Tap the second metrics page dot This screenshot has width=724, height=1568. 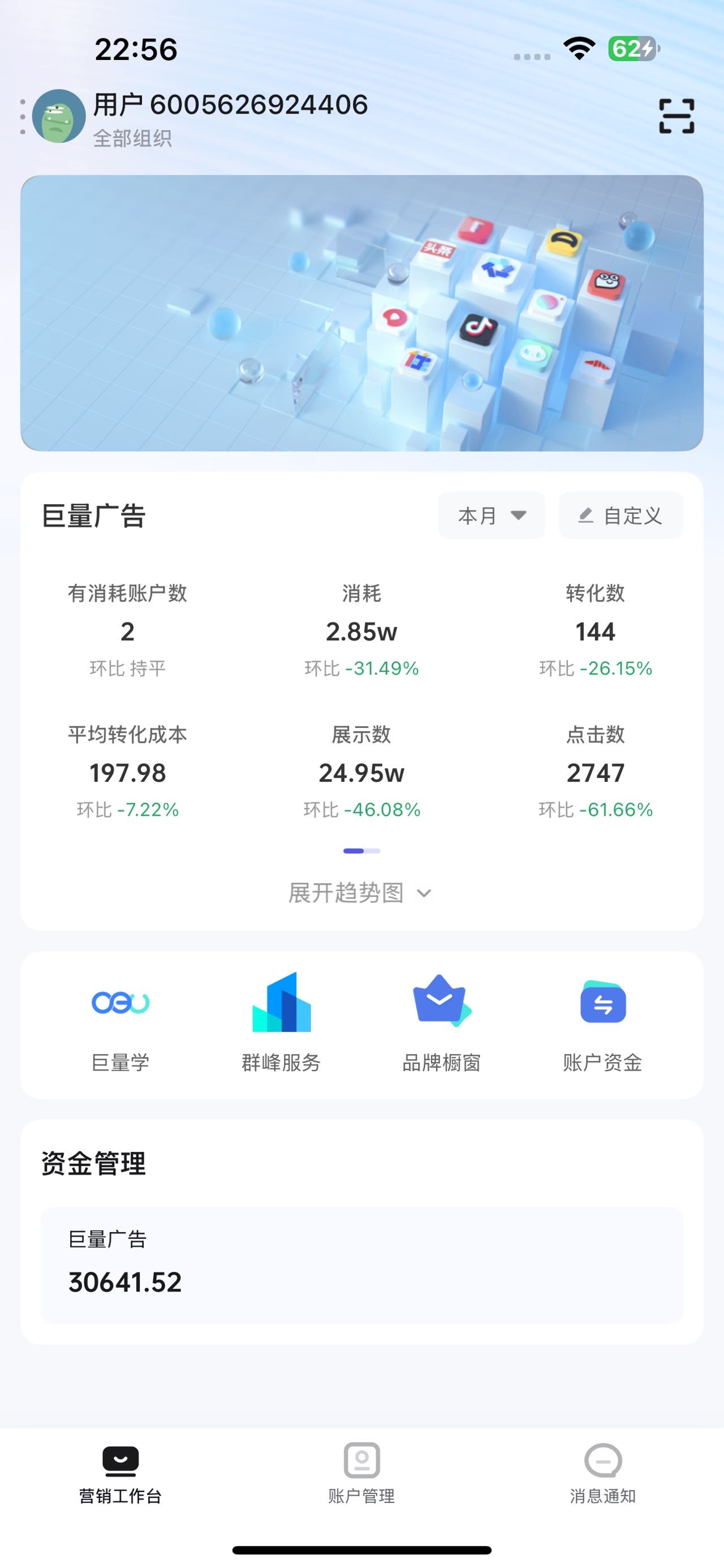click(x=373, y=851)
